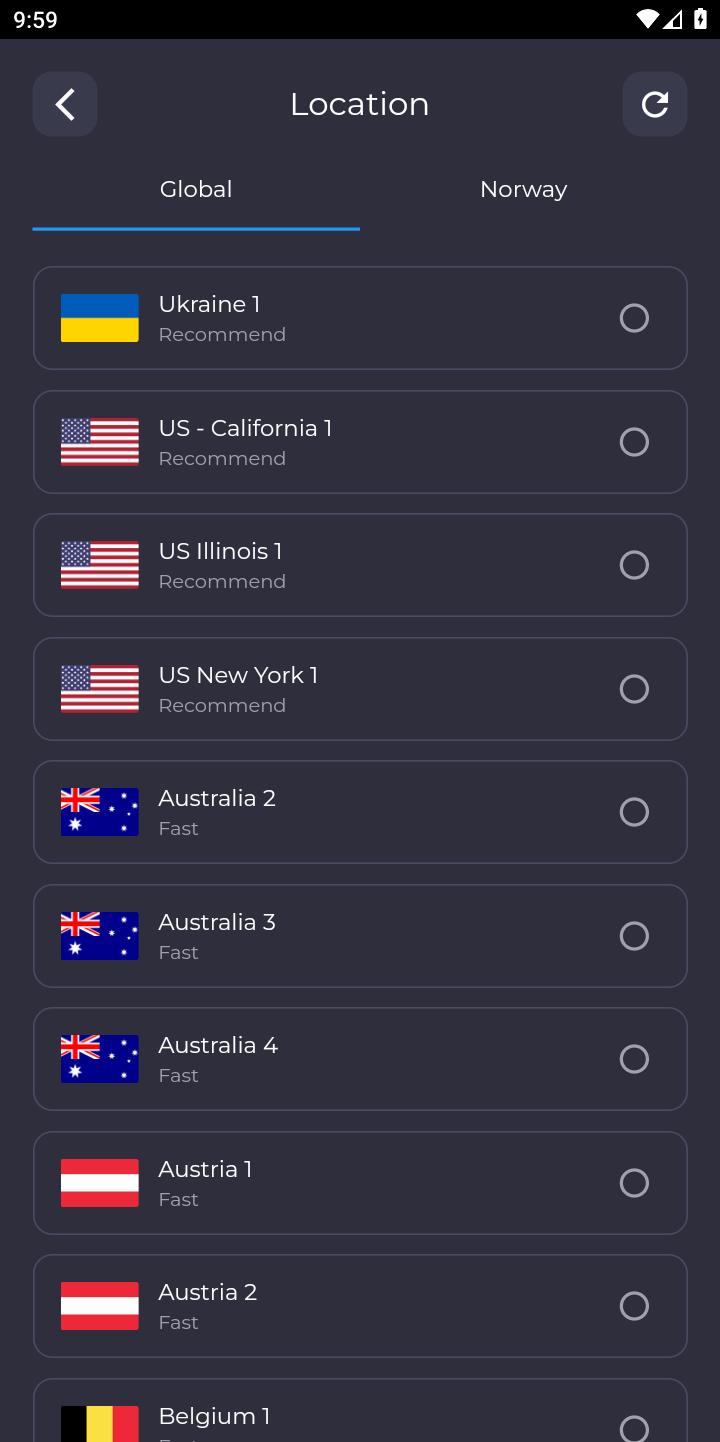Choose Austria 2 location
Viewport: 720px width, 1442px height.
[360, 1306]
